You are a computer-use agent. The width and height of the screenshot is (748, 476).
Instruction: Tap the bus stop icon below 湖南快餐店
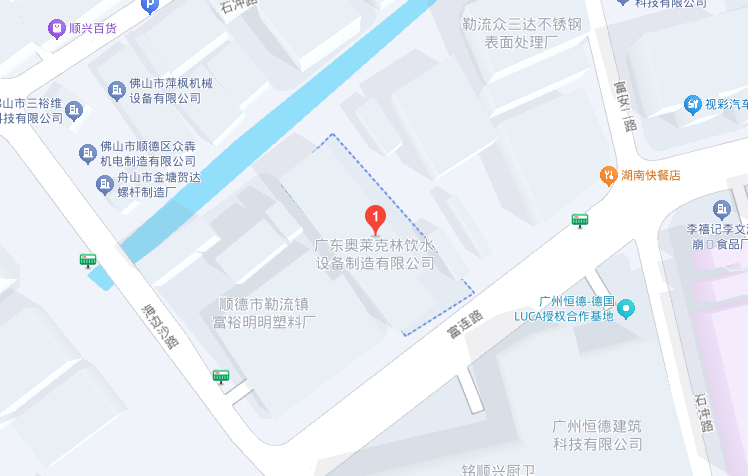pos(579,220)
